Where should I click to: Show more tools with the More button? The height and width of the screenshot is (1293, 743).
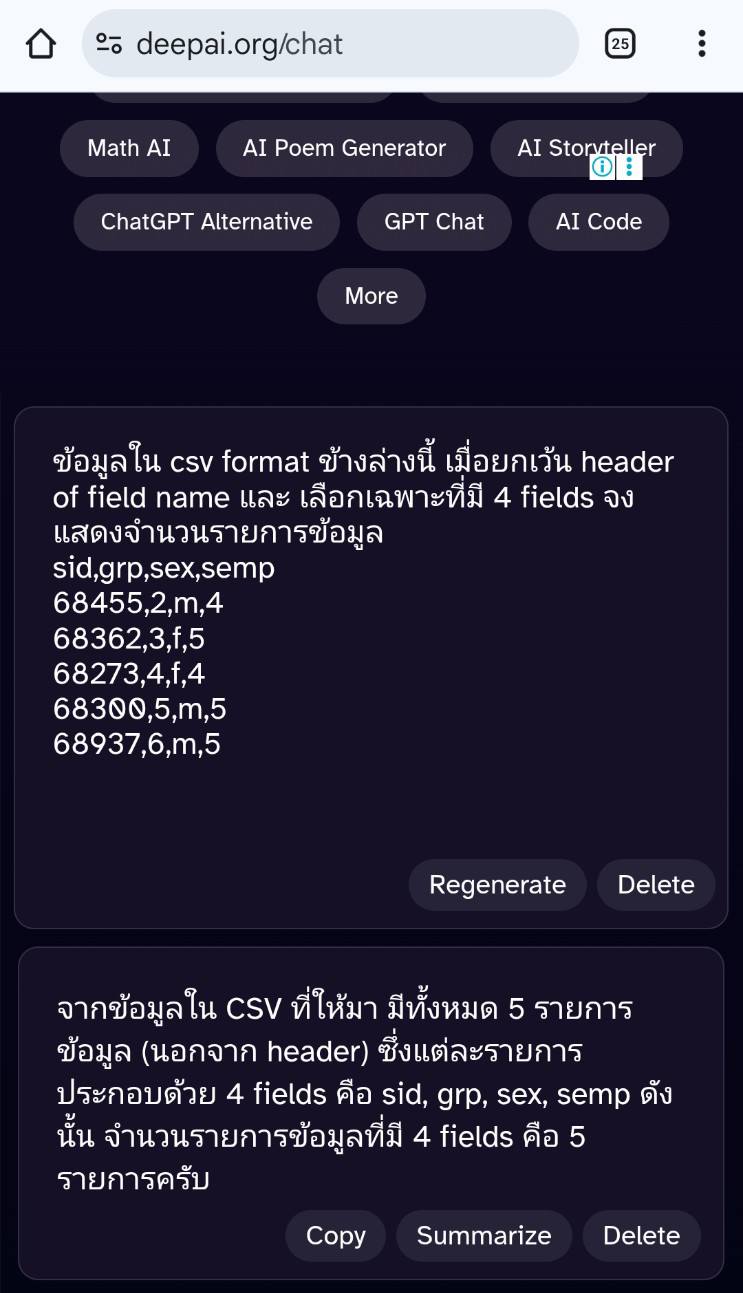371,296
